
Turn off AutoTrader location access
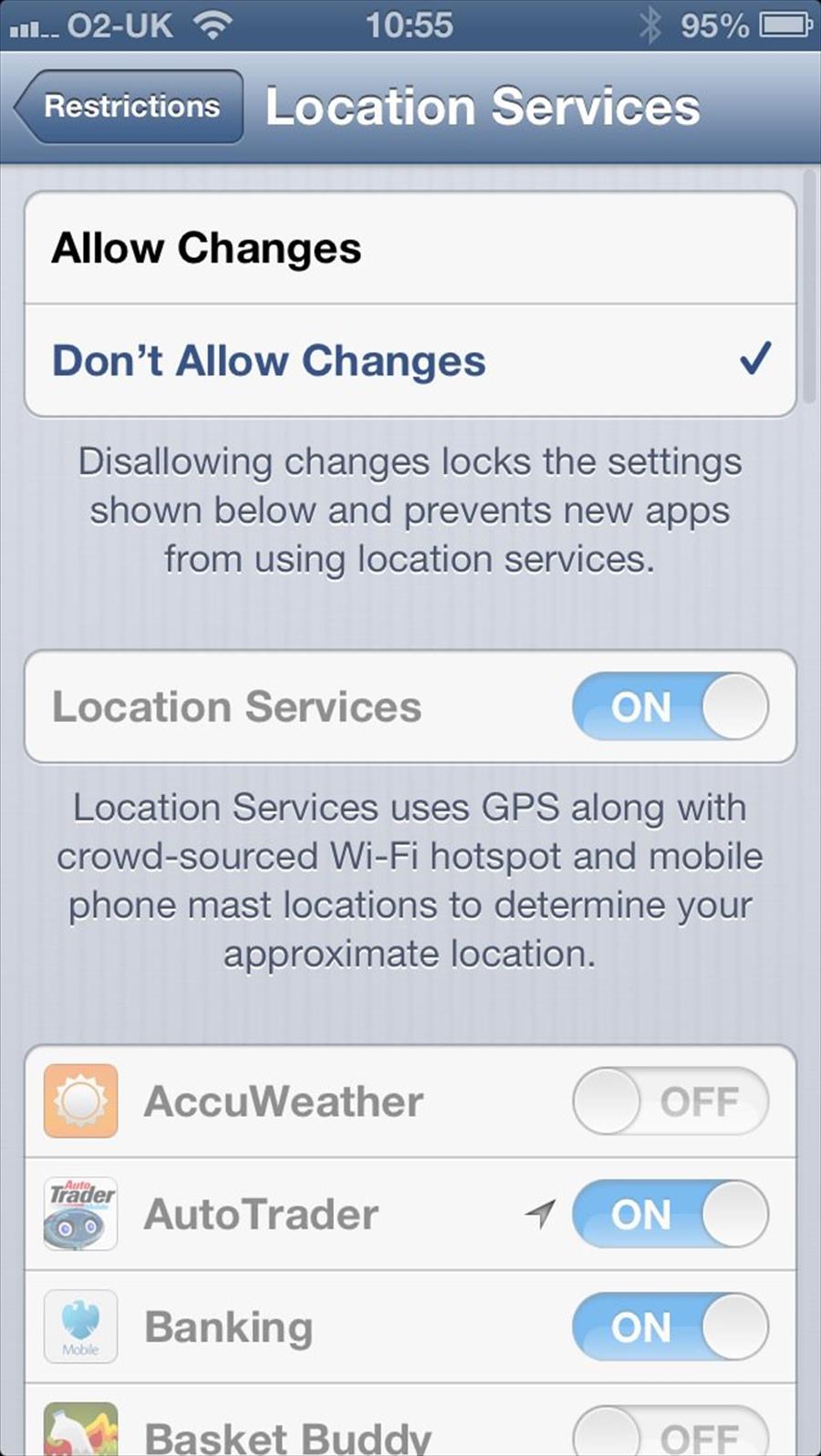(670, 1214)
